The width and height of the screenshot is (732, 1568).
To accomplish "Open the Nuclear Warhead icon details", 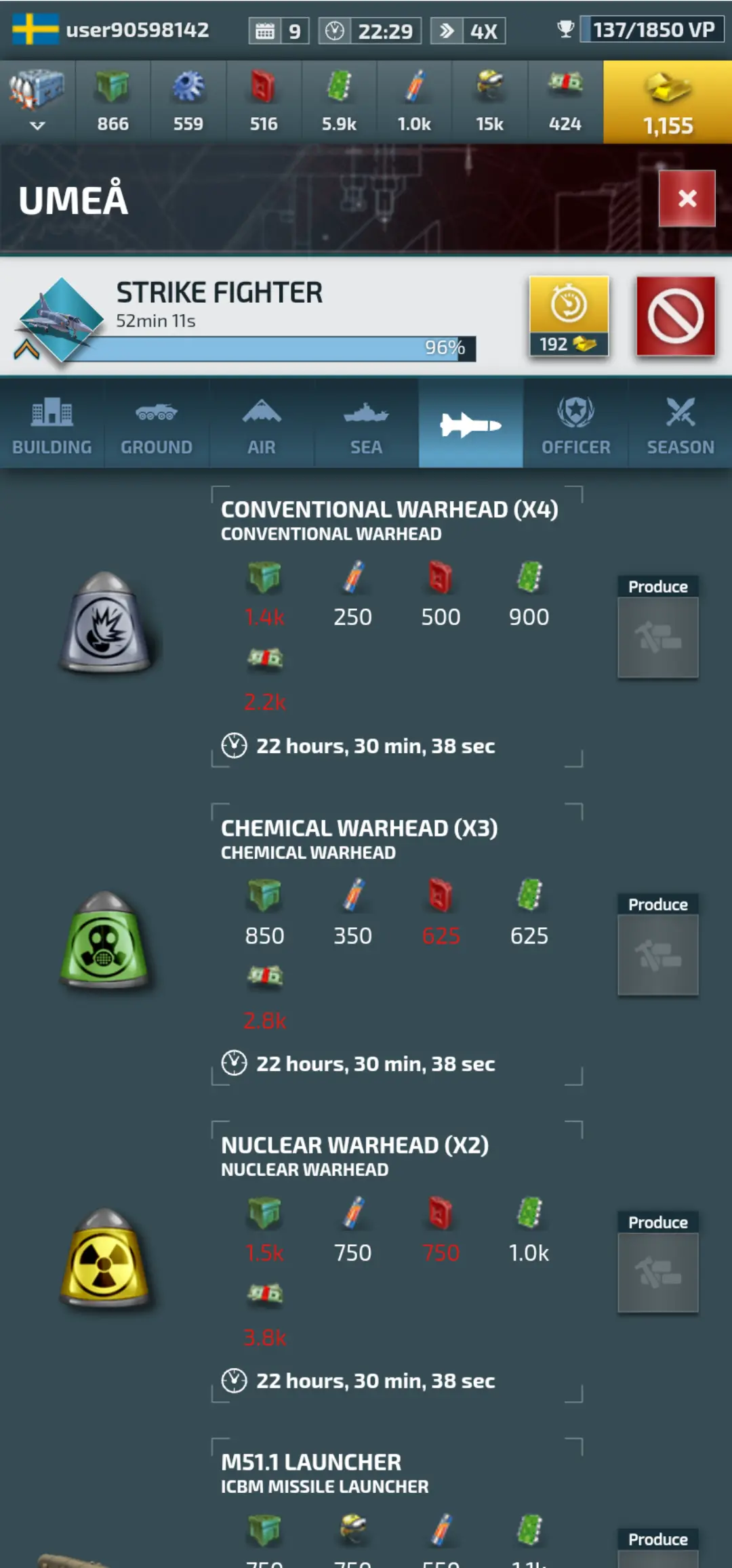I will pos(105,1258).
